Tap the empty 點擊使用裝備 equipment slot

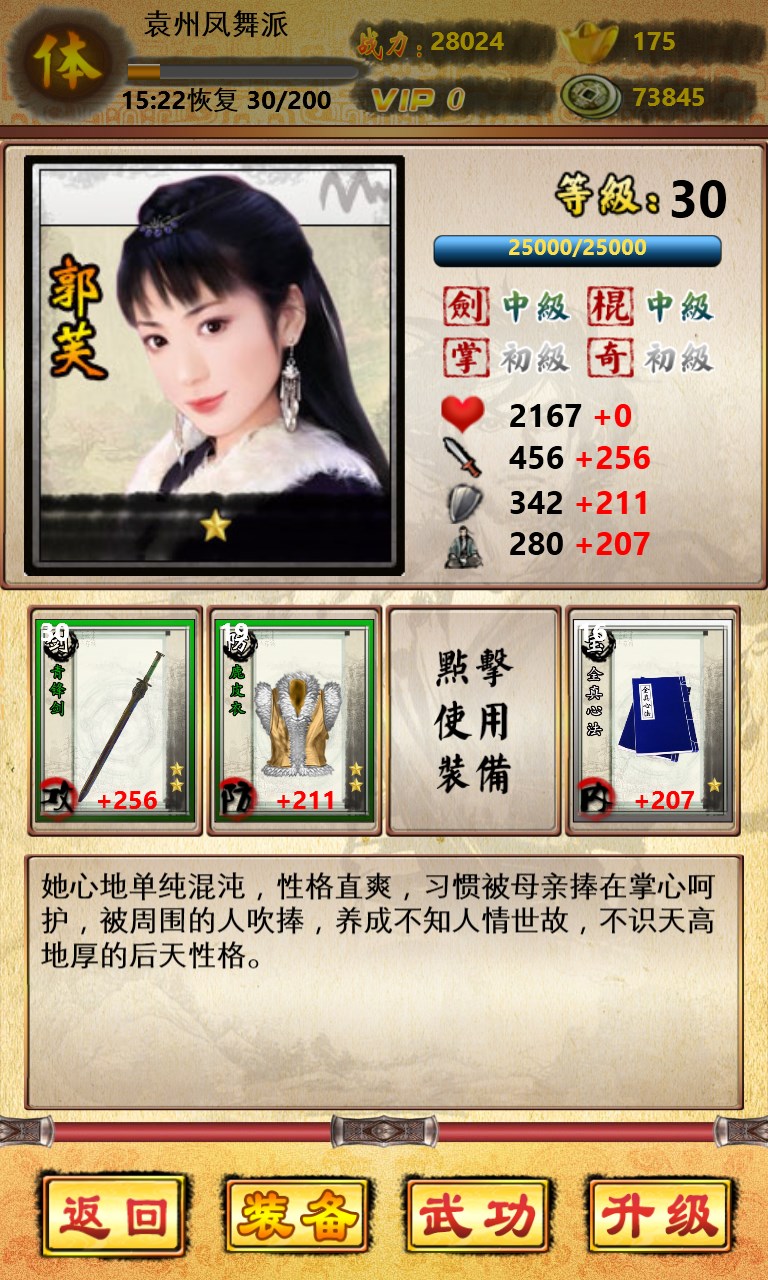click(x=473, y=721)
